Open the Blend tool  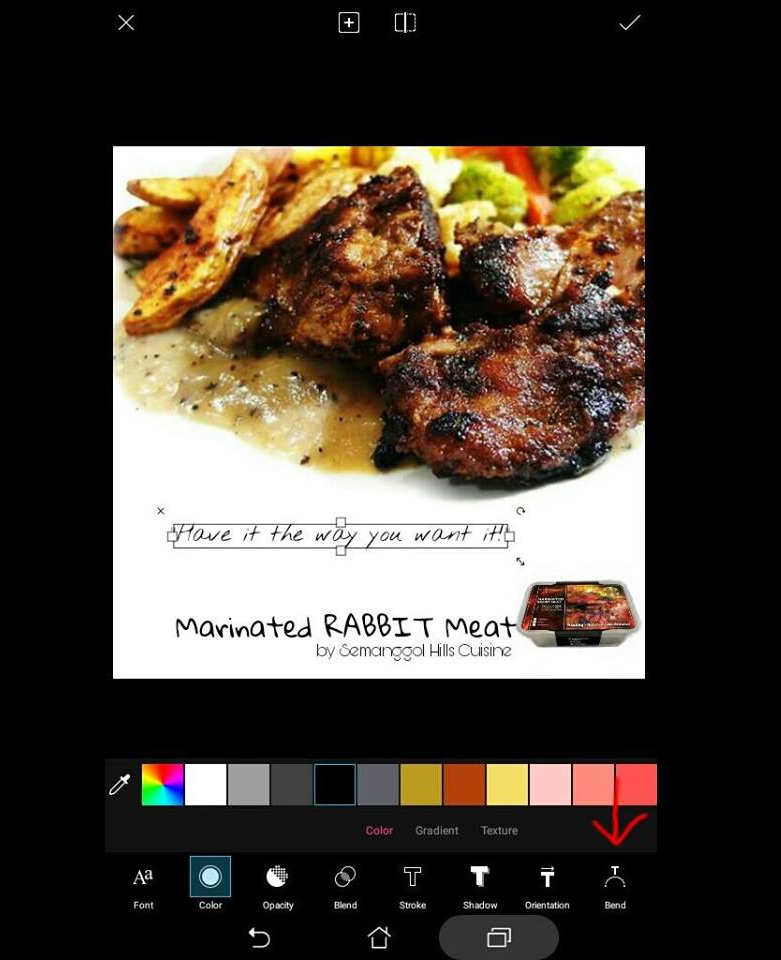345,884
